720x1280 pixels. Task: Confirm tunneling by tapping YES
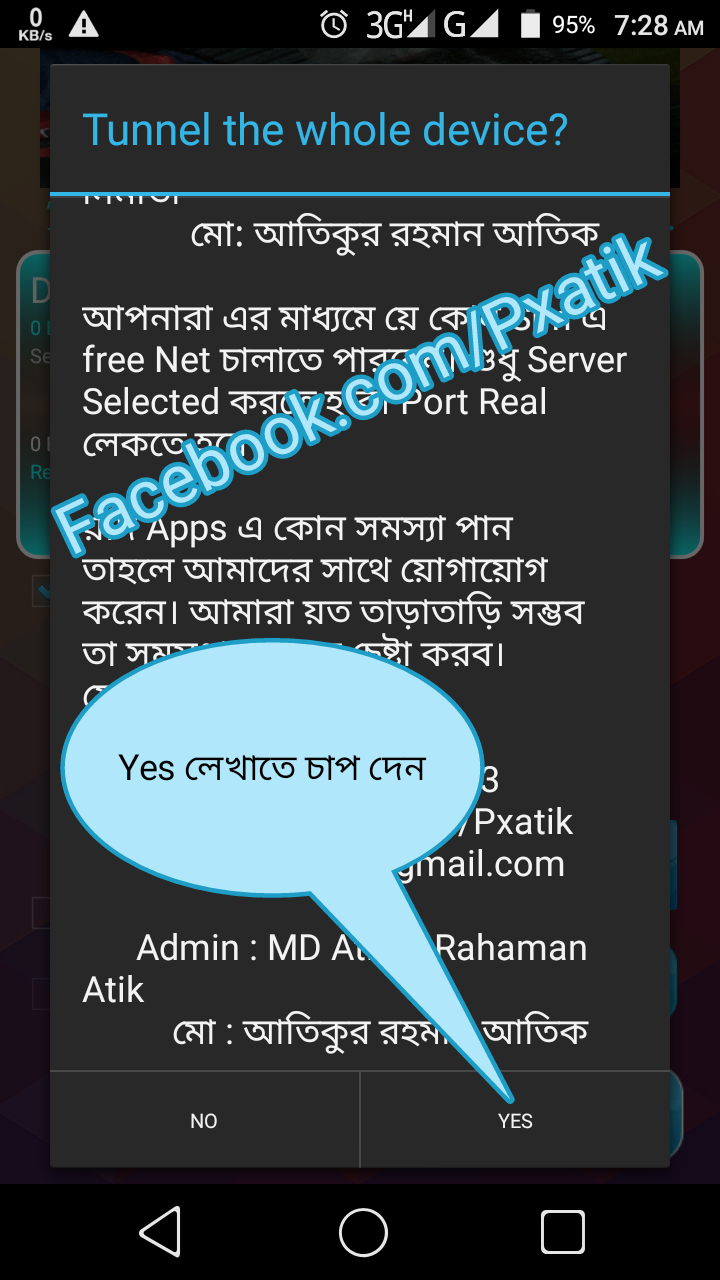click(x=515, y=1121)
